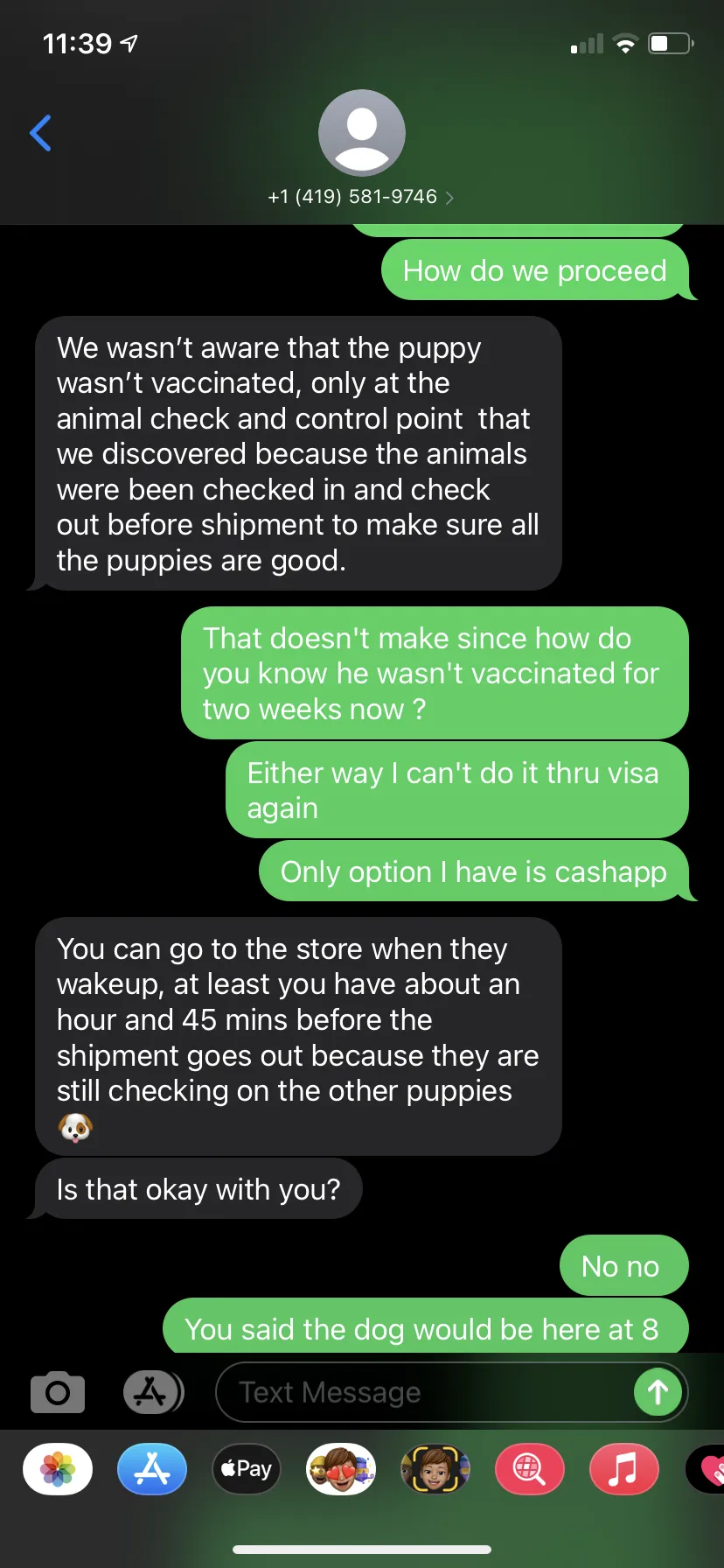Open the Animoji app in the strip

click(435, 1469)
